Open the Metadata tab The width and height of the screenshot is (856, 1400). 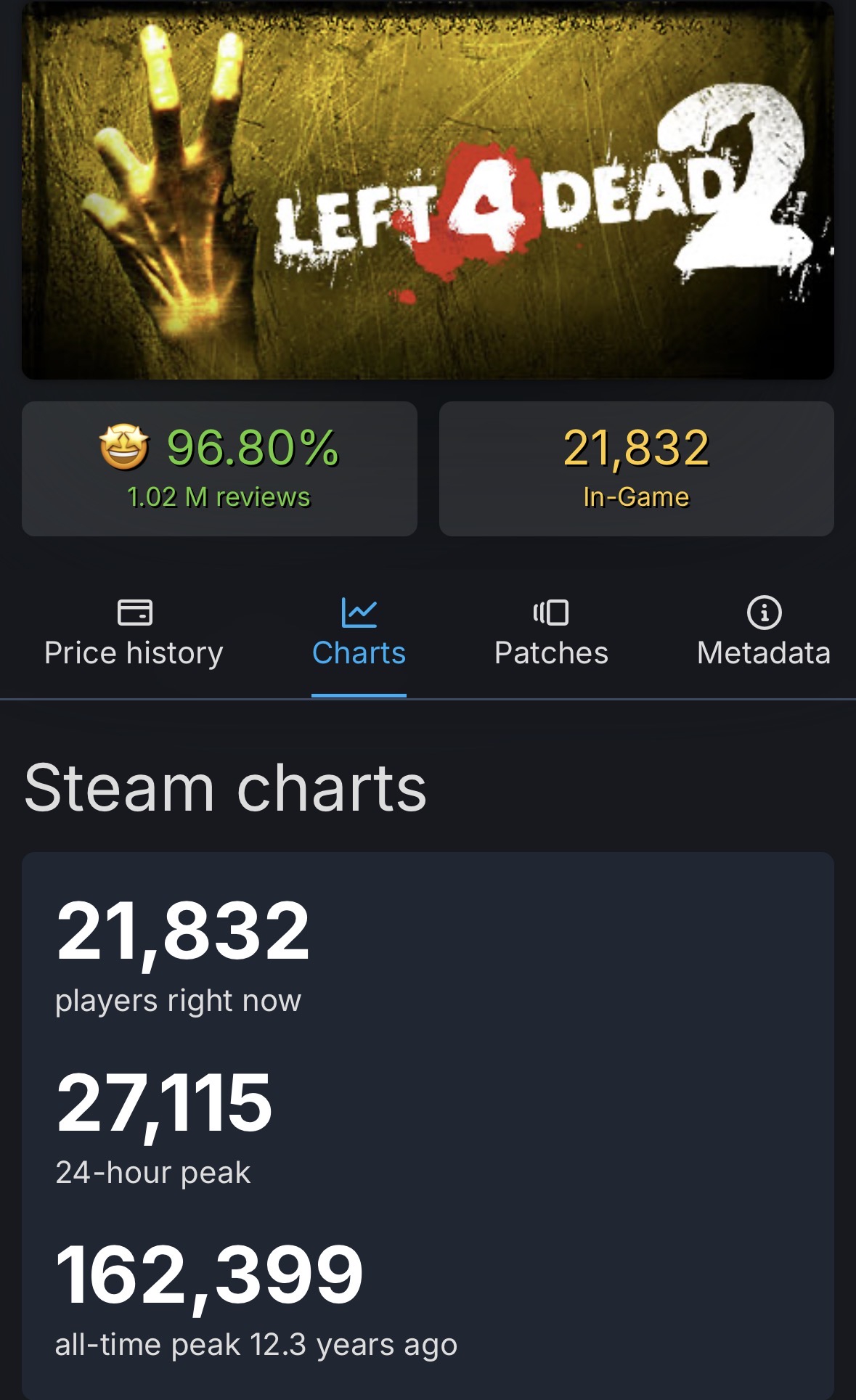(x=763, y=633)
